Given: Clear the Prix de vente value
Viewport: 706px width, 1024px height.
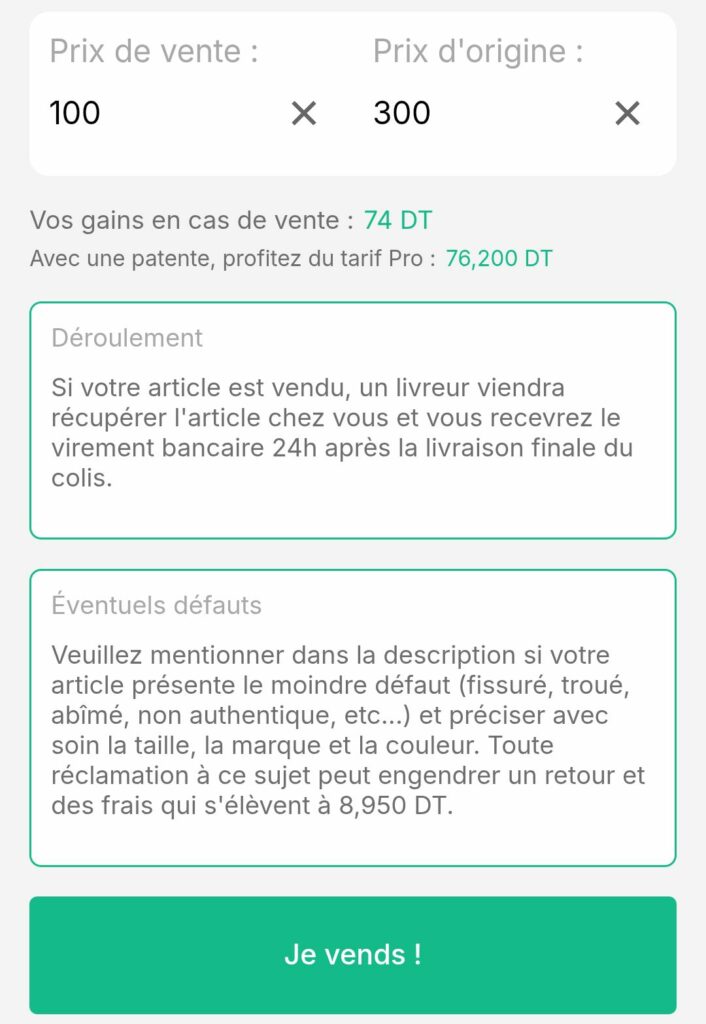Looking at the screenshot, I should (304, 114).
